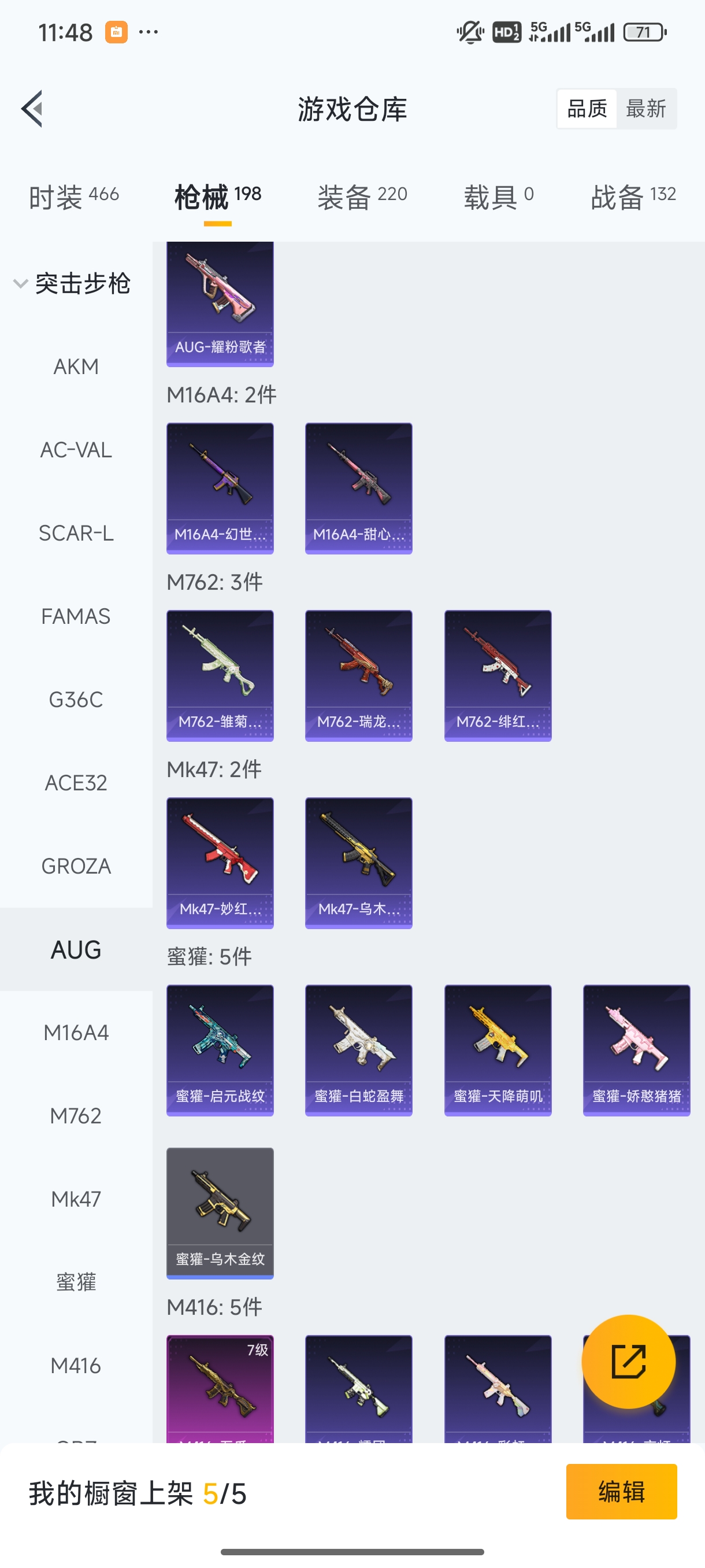
Task: Select the 品质 sort option
Action: pyautogui.click(x=587, y=109)
